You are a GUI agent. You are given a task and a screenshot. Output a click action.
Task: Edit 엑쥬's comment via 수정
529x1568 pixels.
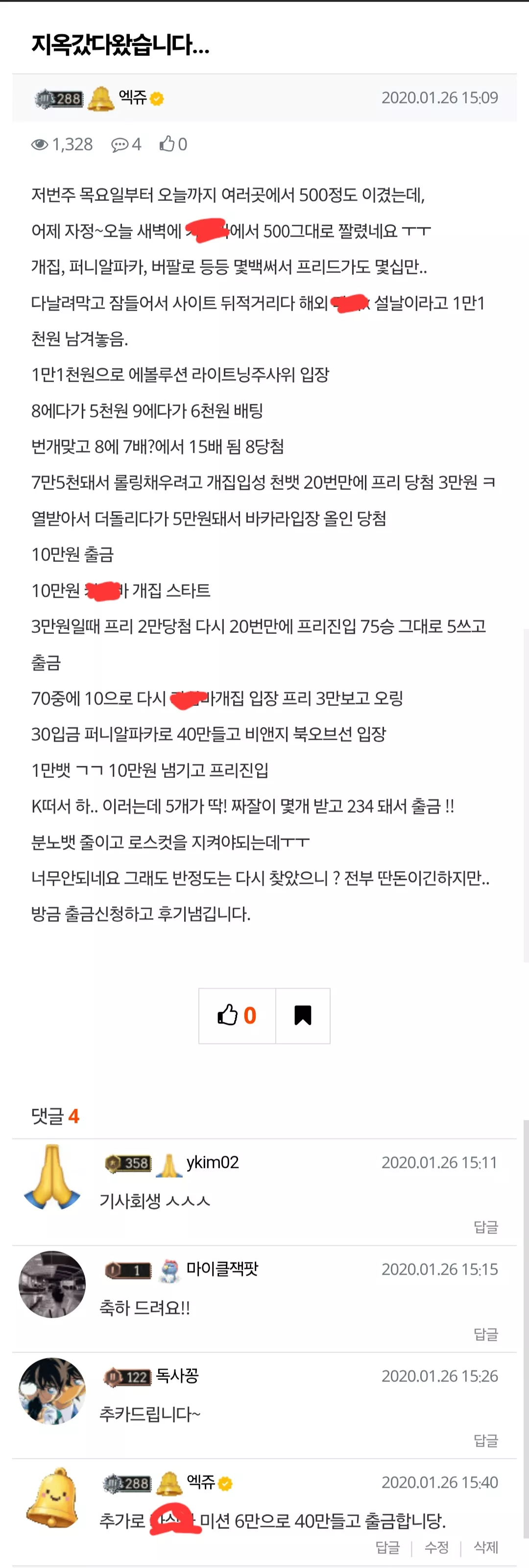tap(436, 1547)
